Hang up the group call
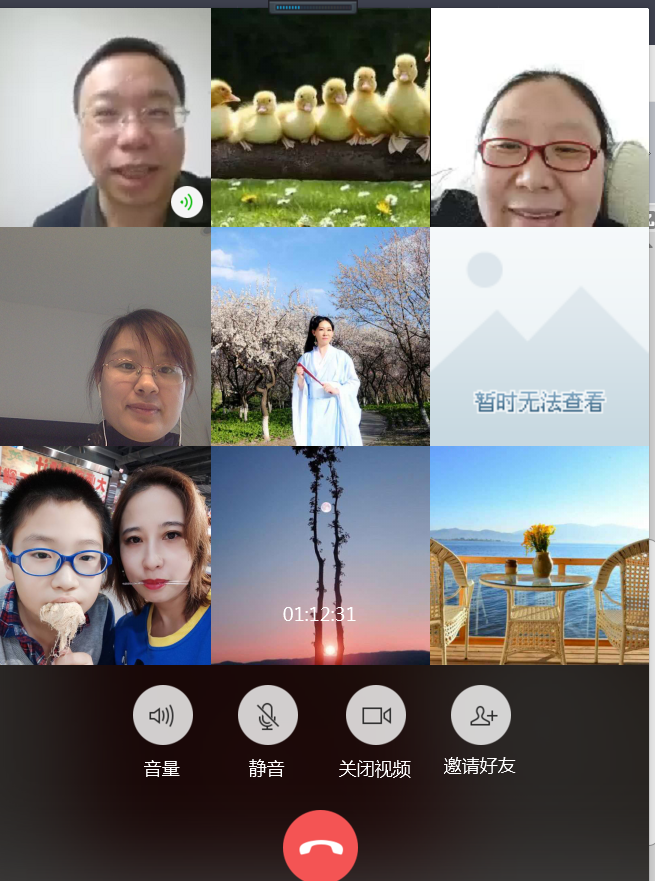Image resolution: width=655 pixels, height=881 pixels. coord(320,846)
